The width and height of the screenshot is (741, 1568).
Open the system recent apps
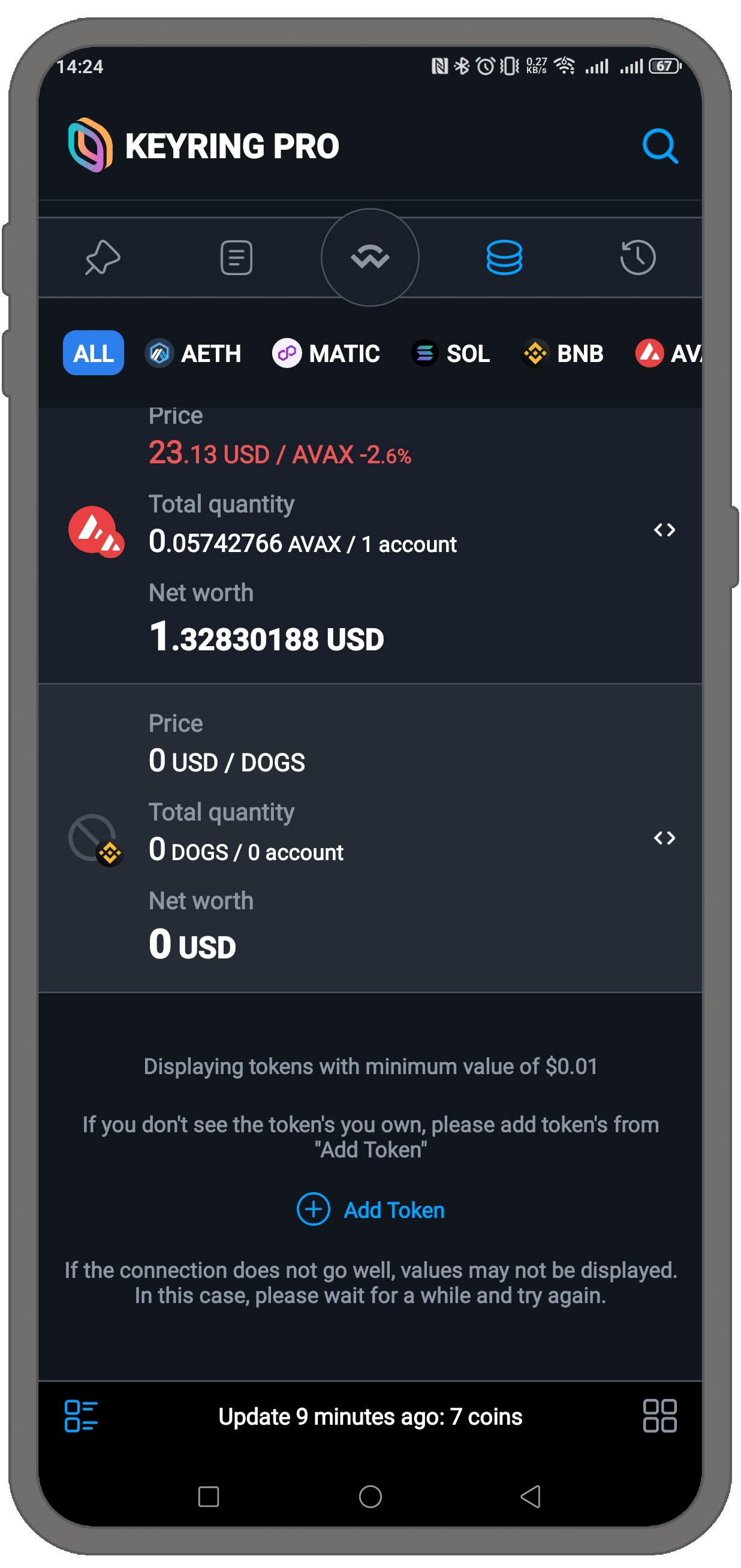[209, 1496]
